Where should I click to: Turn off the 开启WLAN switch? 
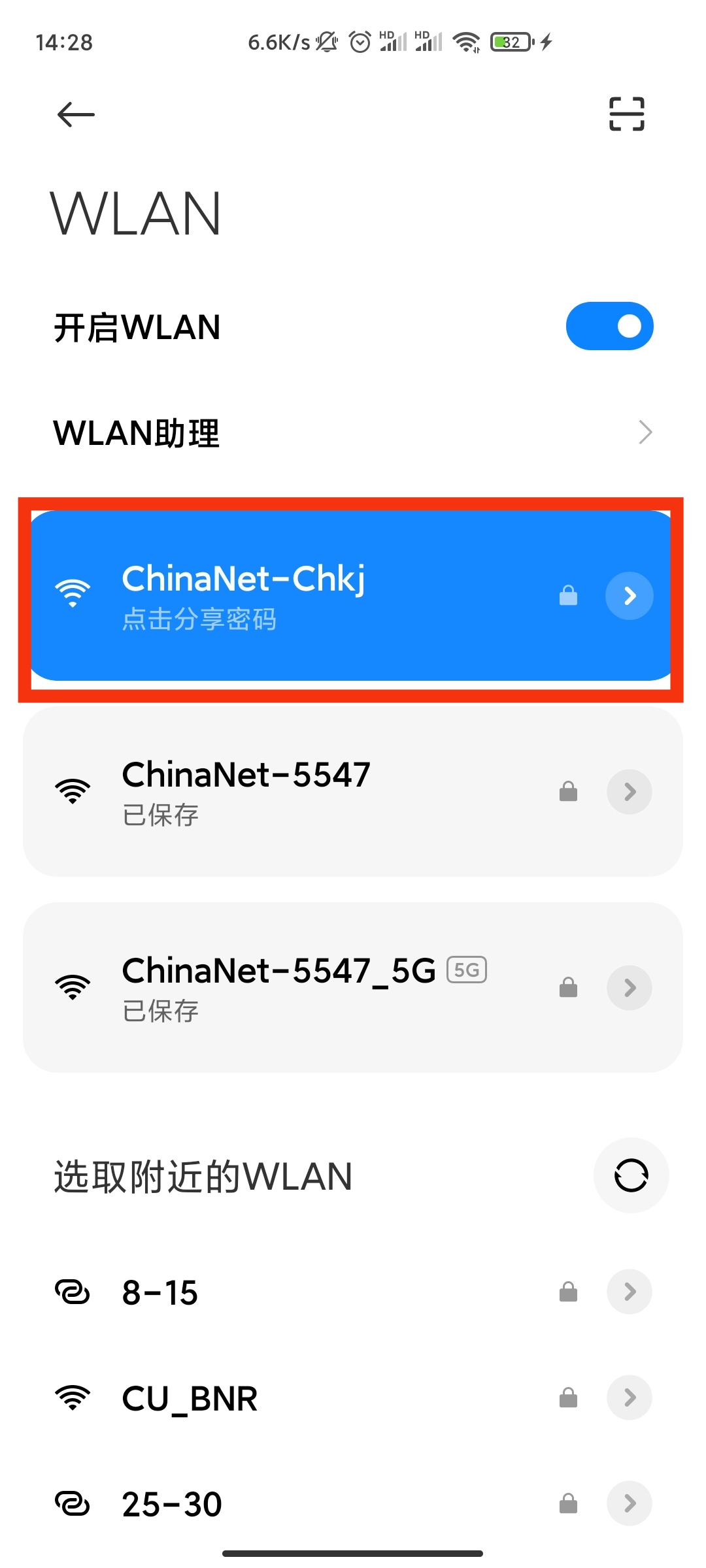click(x=609, y=326)
